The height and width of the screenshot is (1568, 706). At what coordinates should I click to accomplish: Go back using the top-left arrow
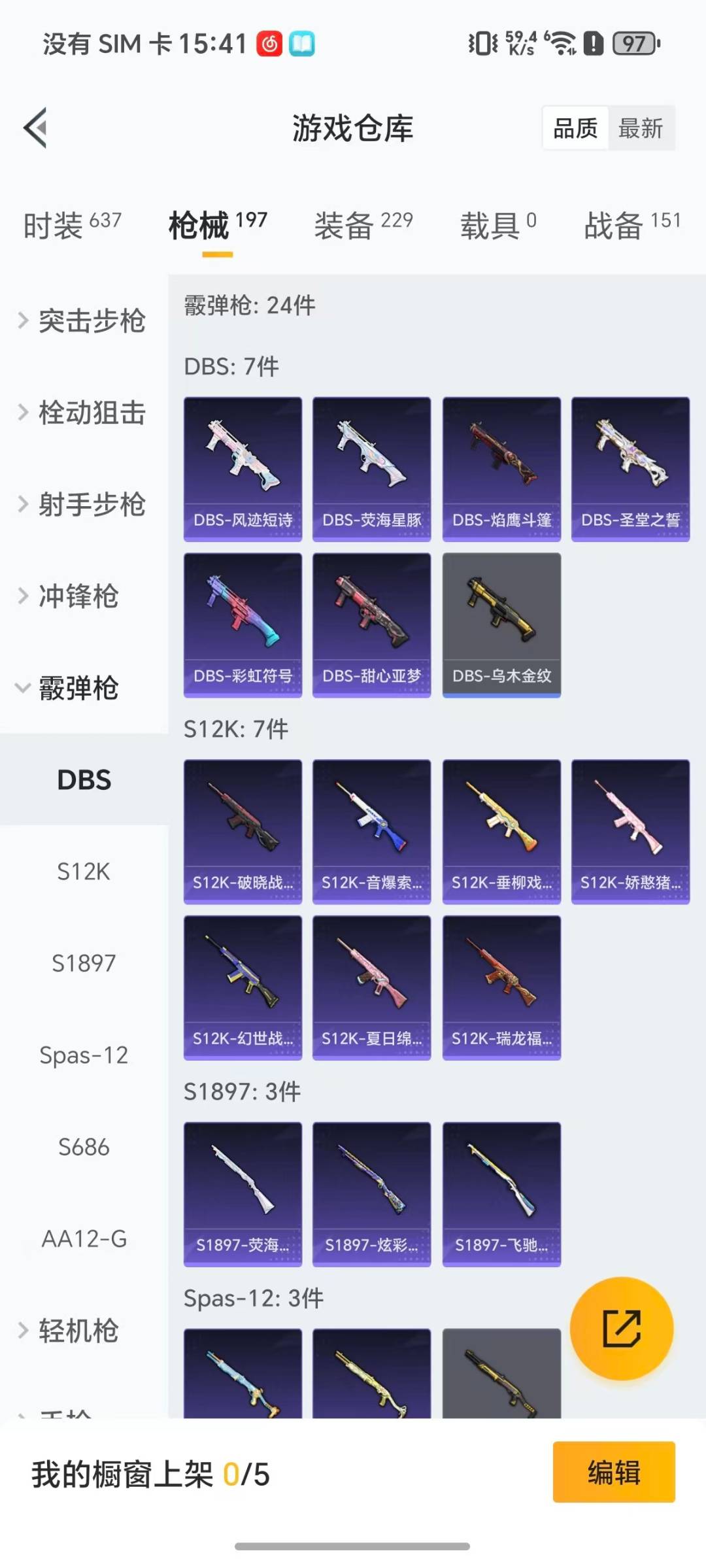36,128
